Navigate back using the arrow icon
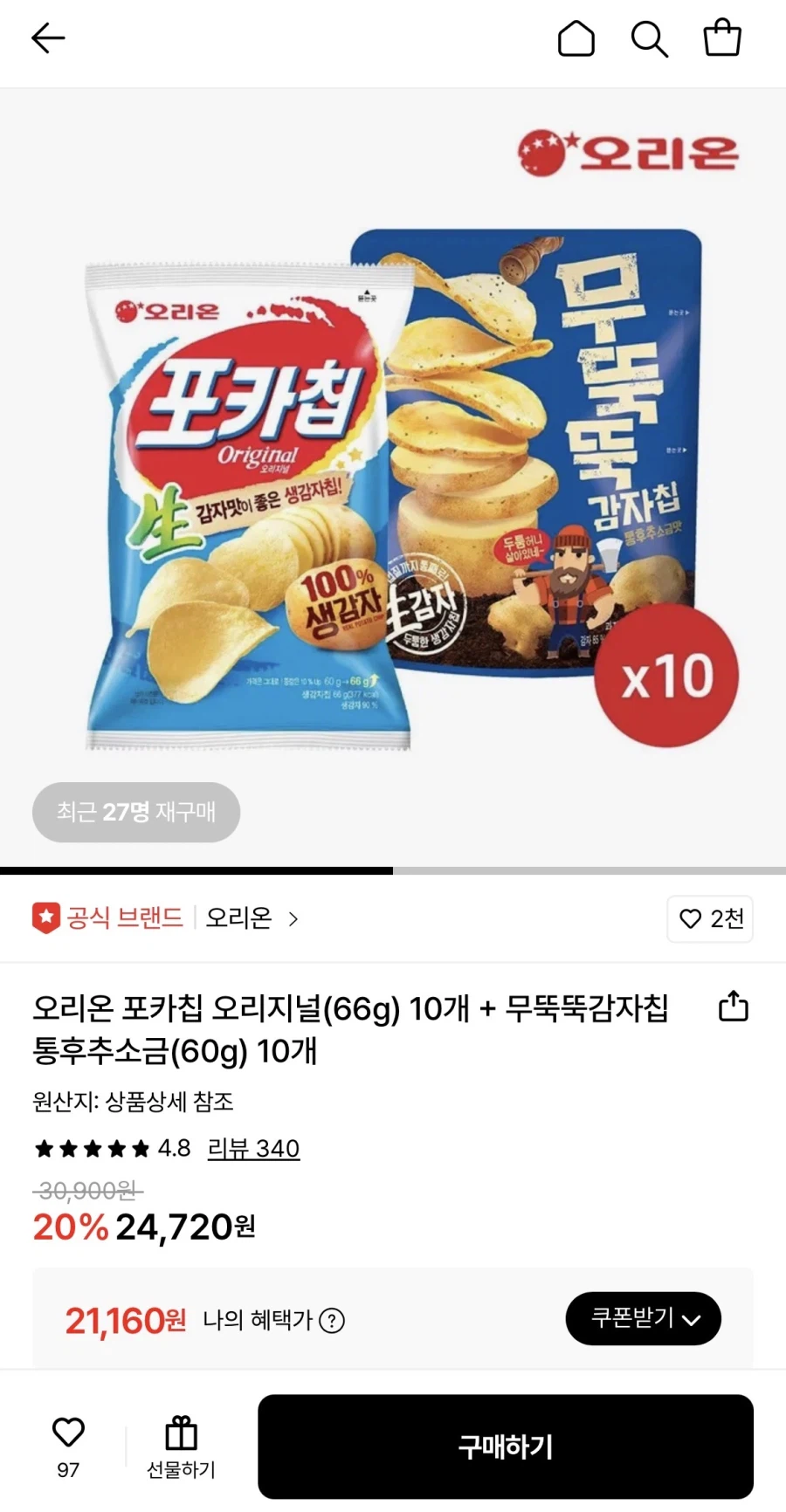Image resolution: width=786 pixels, height=1512 pixels. 48,38
